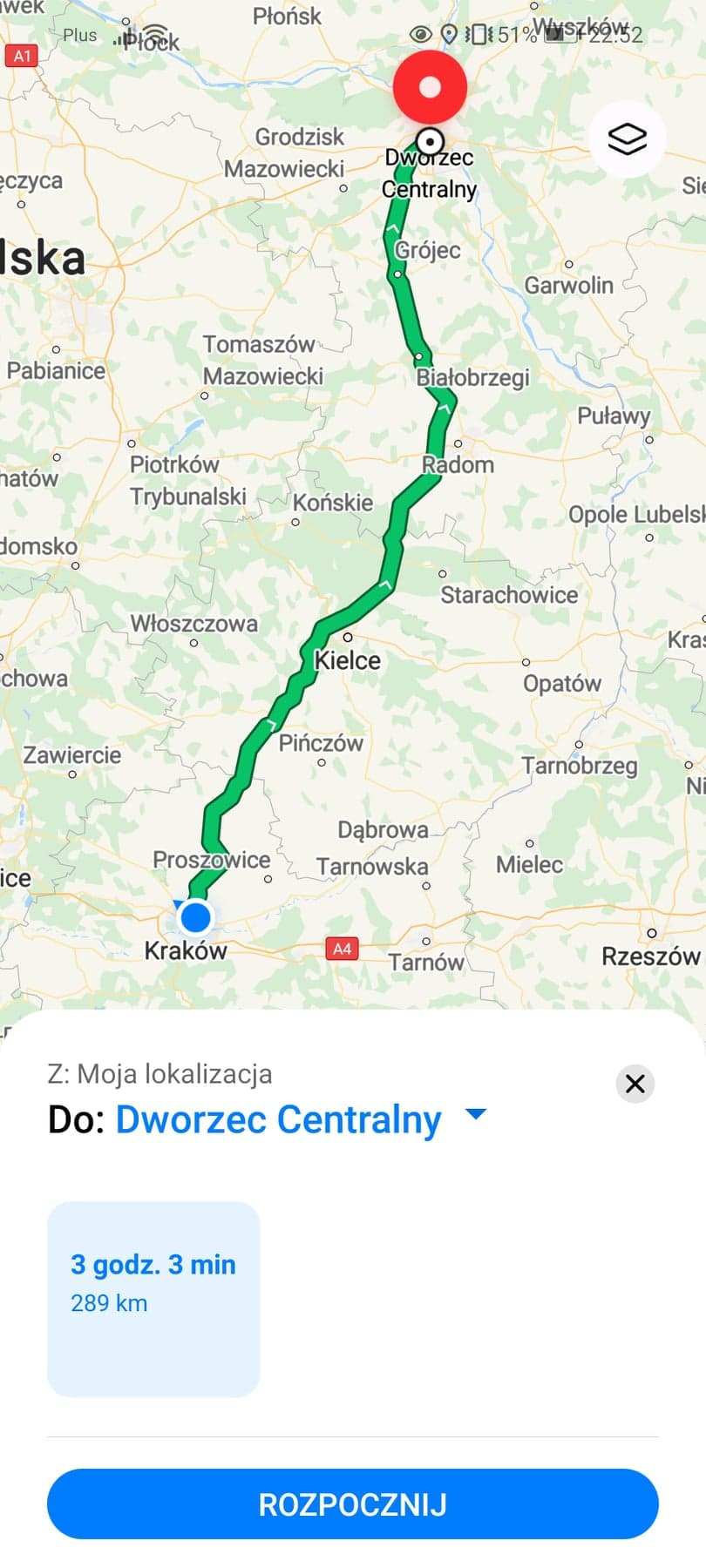Start navigation with ROZPOCZNIJ
706x1568 pixels.
[352, 1504]
